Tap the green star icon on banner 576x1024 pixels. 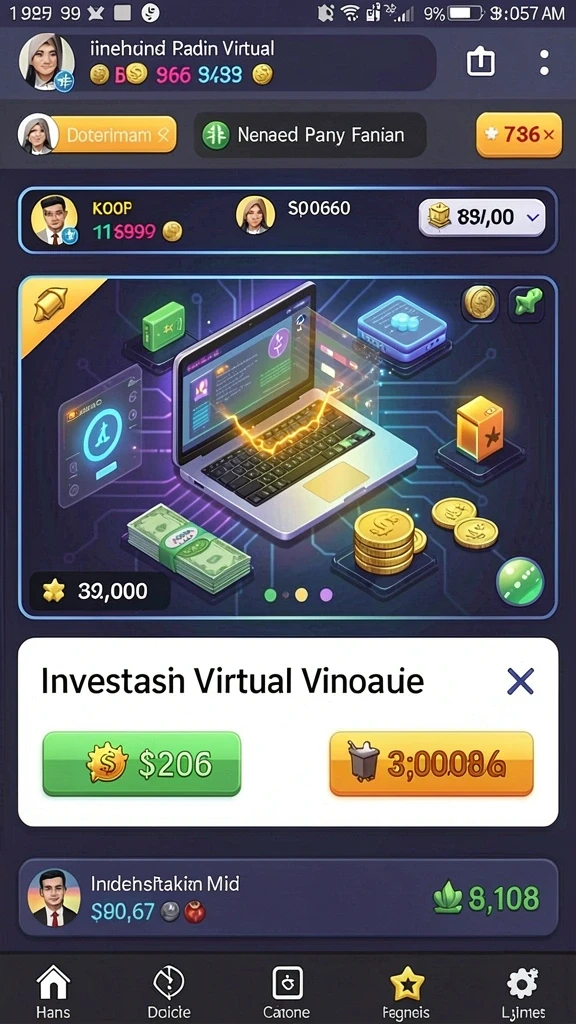[x=526, y=304]
